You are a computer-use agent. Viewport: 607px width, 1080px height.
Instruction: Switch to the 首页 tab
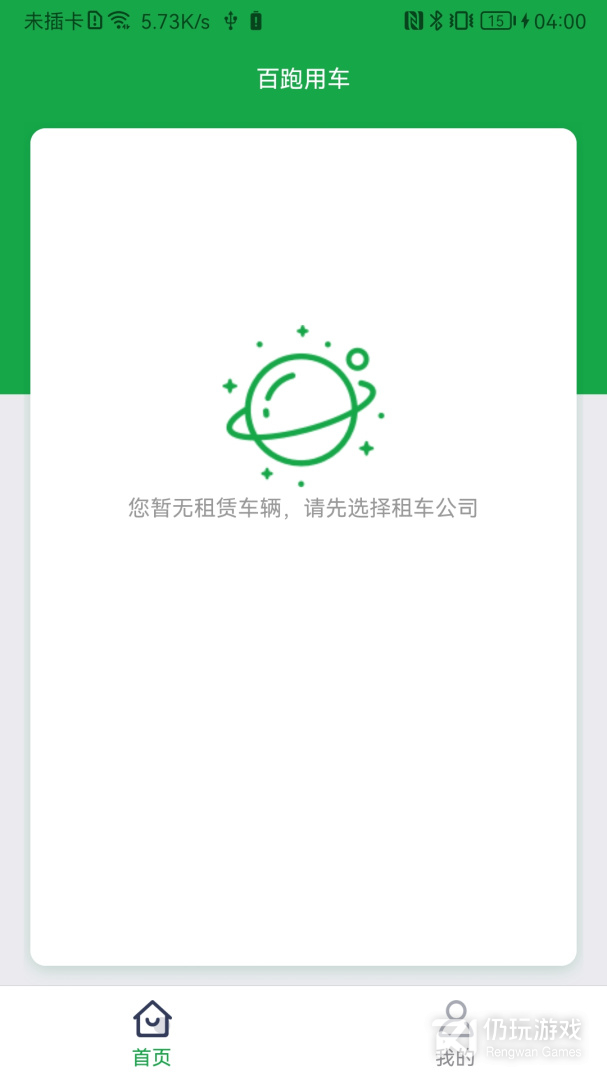pyautogui.click(x=152, y=1033)
